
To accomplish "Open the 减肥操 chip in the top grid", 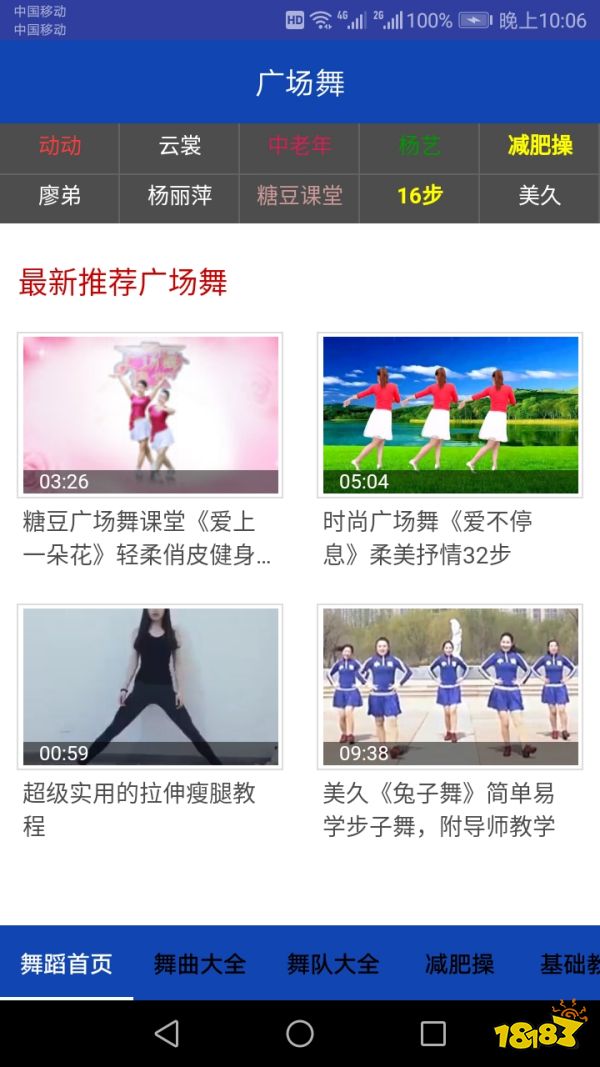I will (x=540, y=146).
